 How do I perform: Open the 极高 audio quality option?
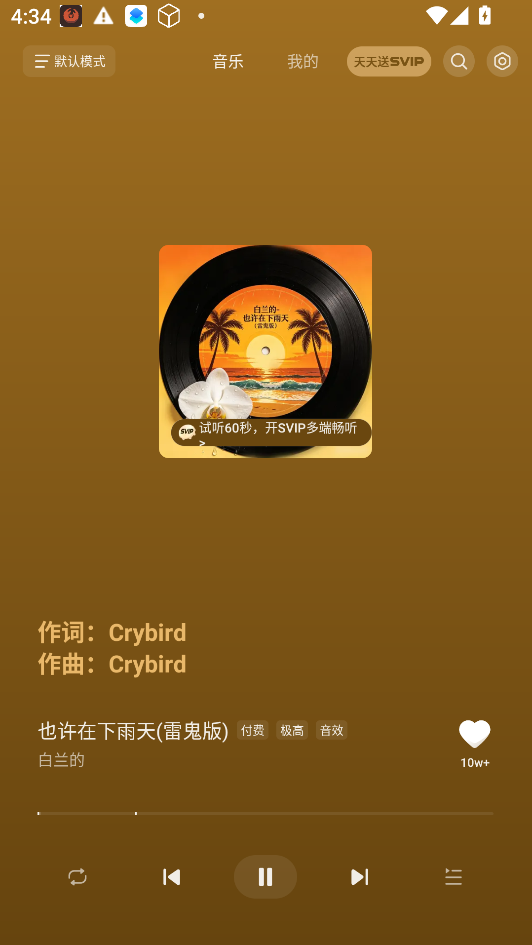pos(292,730)
